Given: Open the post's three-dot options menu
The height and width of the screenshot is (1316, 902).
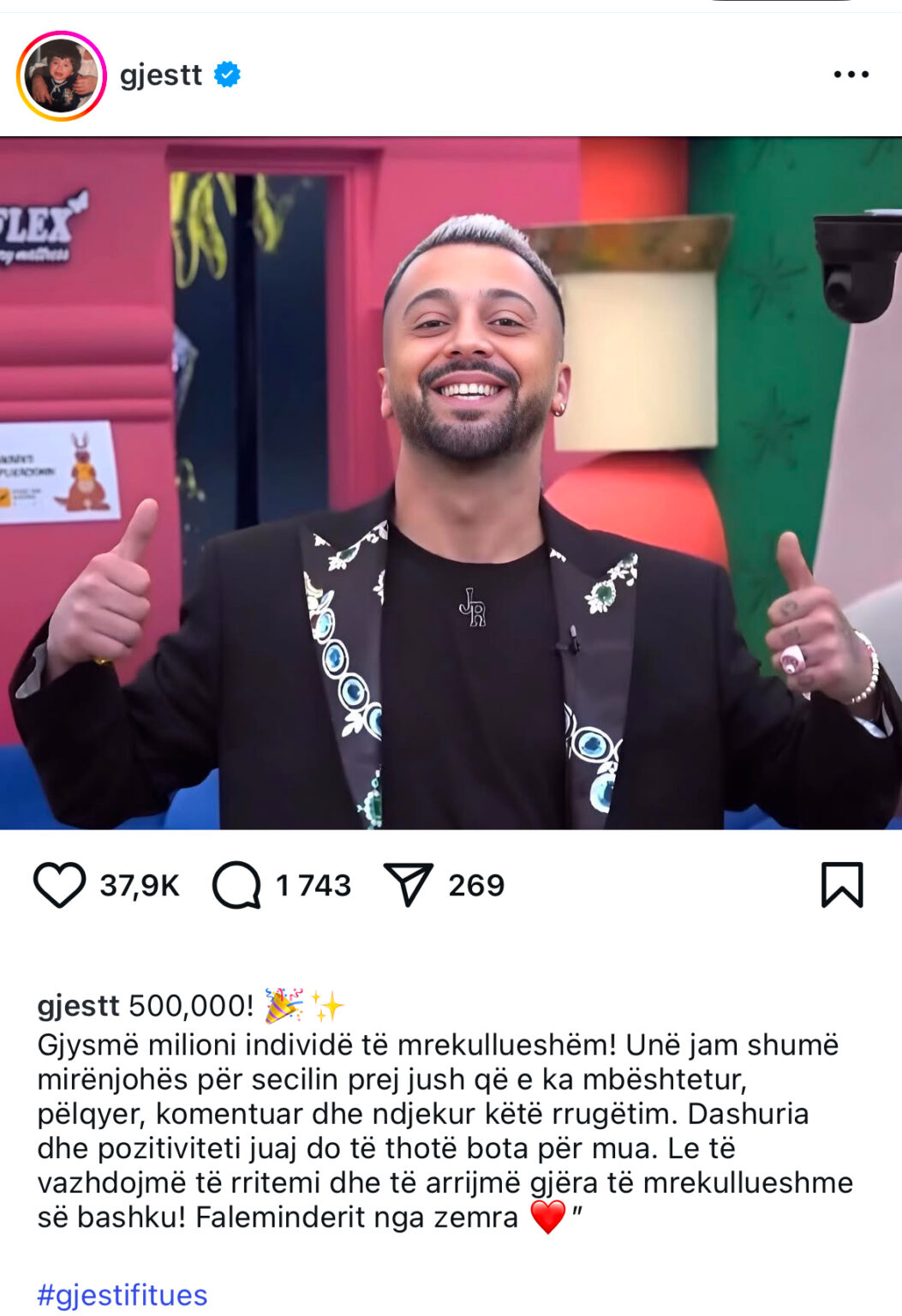Looking at the screenshot, I should point(851,75).
